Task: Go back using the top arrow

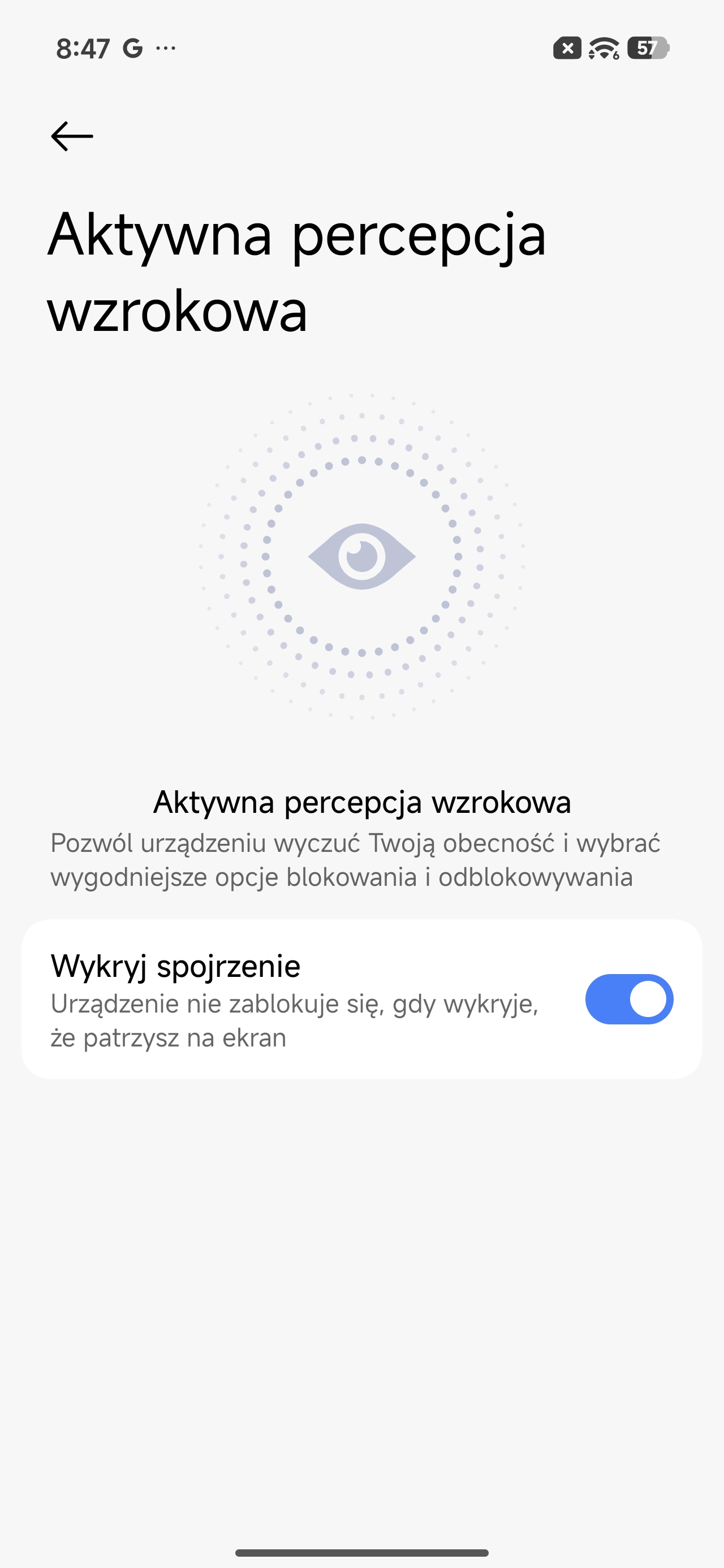Action: point(72,136)
